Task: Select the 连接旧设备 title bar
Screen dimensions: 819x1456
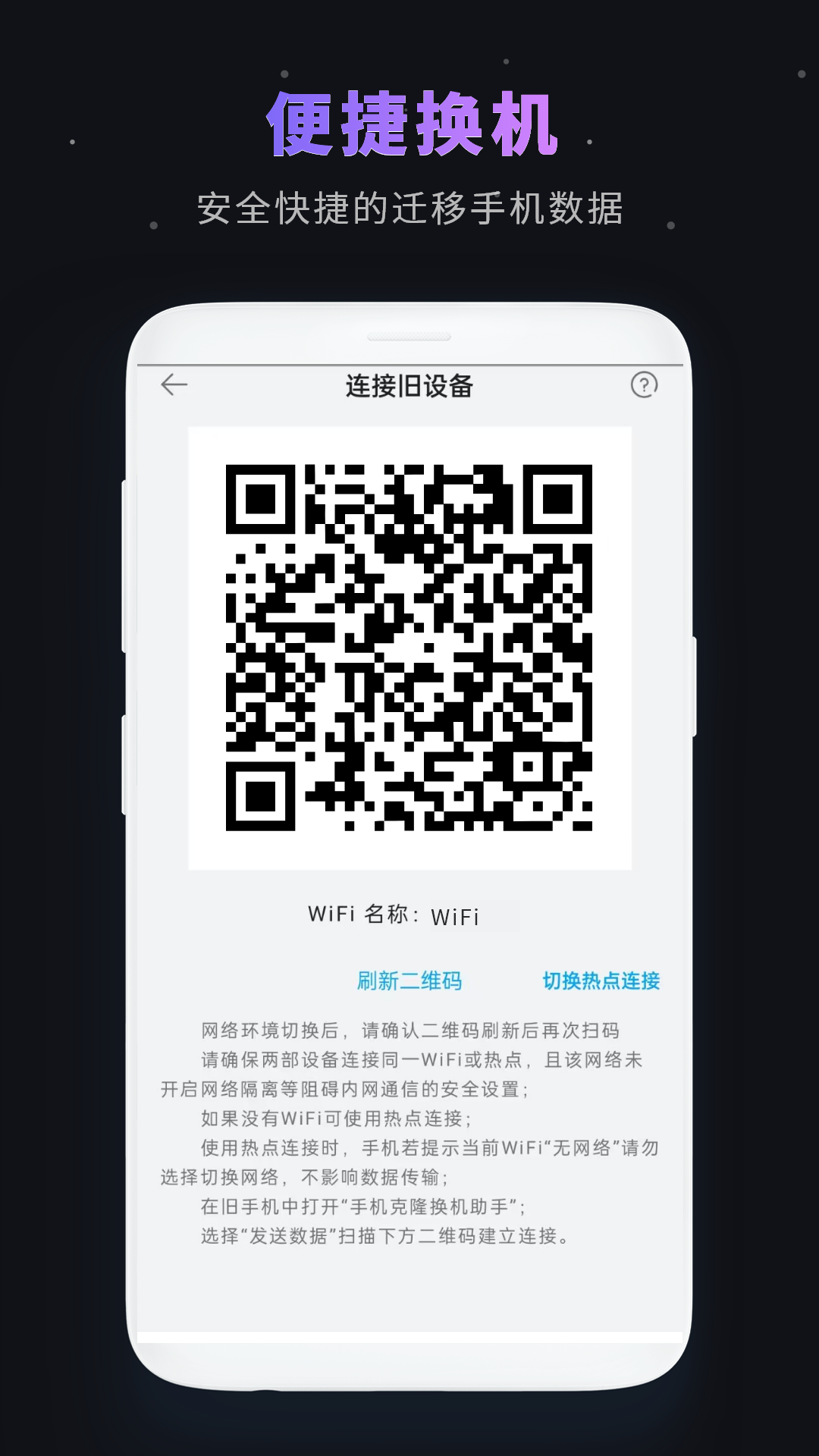Action: click(409, 385)
